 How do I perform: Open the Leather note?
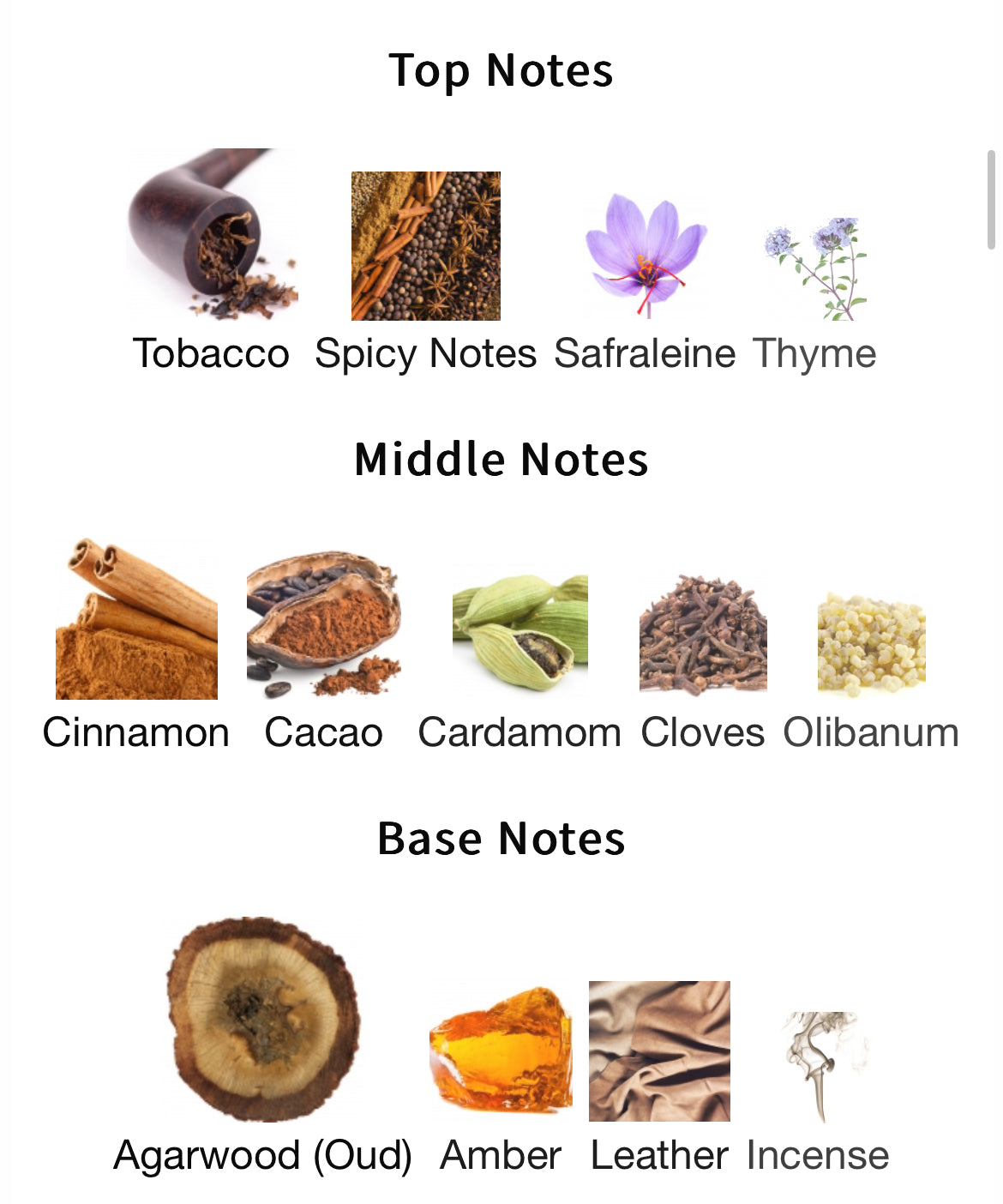659,1051
